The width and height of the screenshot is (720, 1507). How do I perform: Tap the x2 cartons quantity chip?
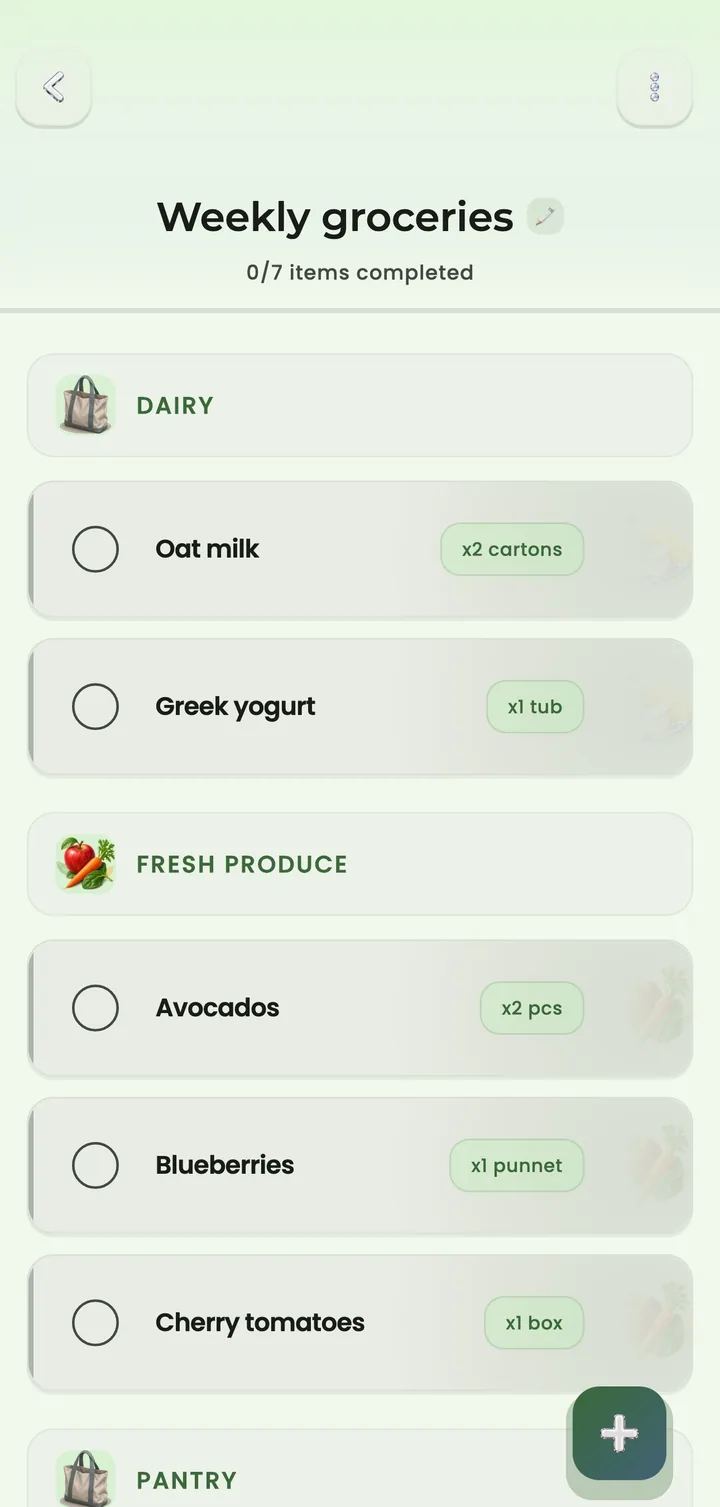pos(512,549)
